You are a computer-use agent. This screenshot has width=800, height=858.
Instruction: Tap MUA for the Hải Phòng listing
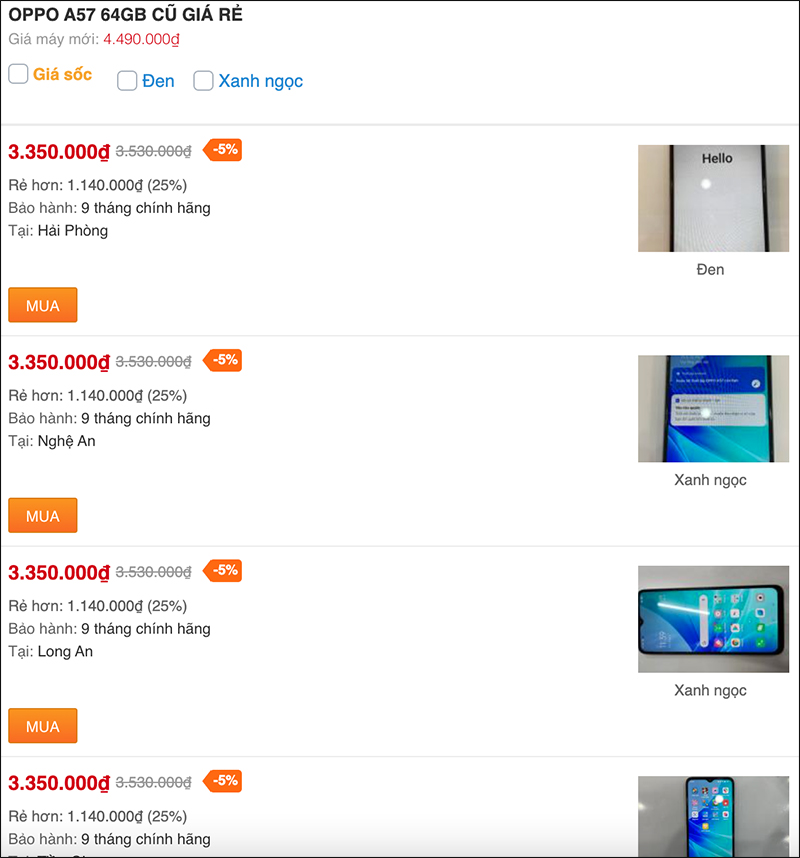tap(43, 305)
